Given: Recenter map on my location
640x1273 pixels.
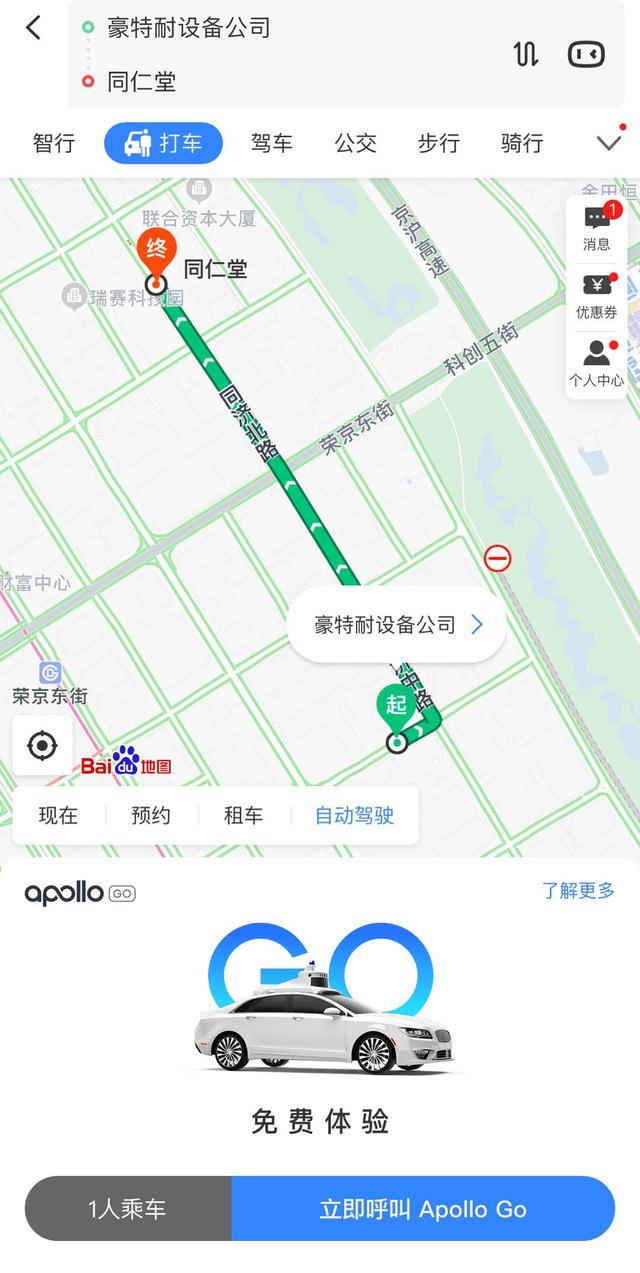Looking at the screenshot, I should [x=42, y=745].
